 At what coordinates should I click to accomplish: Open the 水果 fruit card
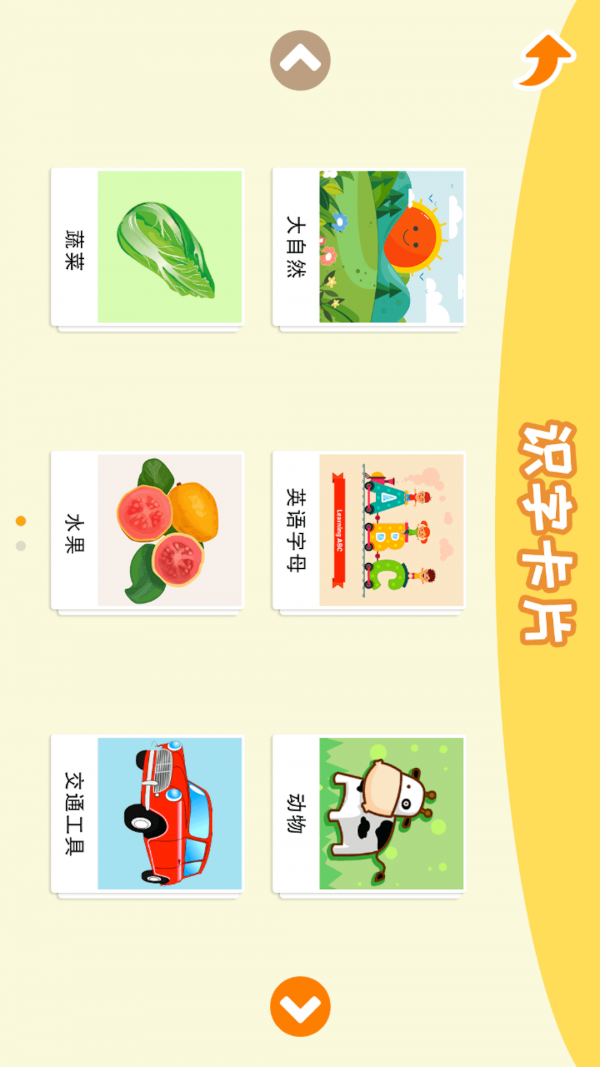(x=148, y=530)
